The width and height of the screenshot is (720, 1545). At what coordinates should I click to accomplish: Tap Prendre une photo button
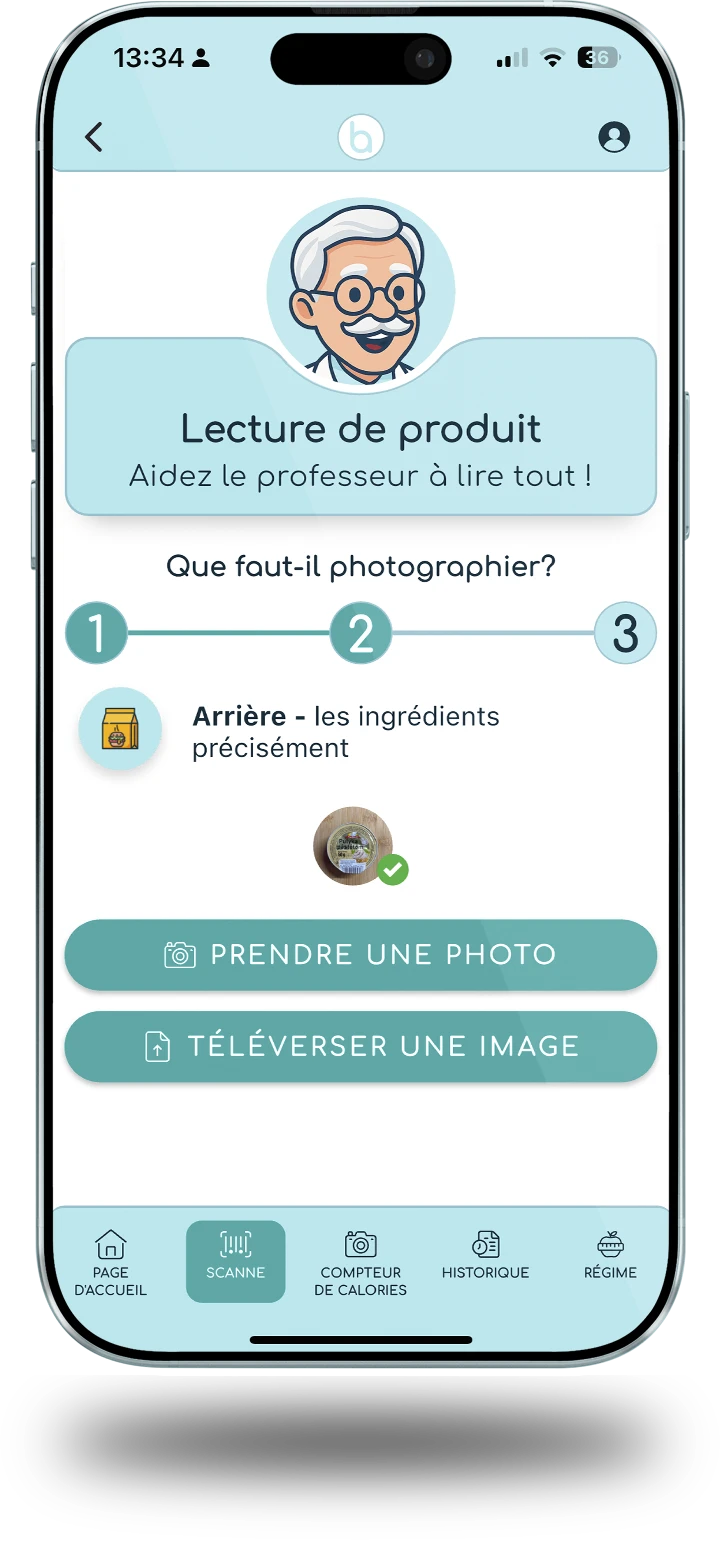pos(361,955)
